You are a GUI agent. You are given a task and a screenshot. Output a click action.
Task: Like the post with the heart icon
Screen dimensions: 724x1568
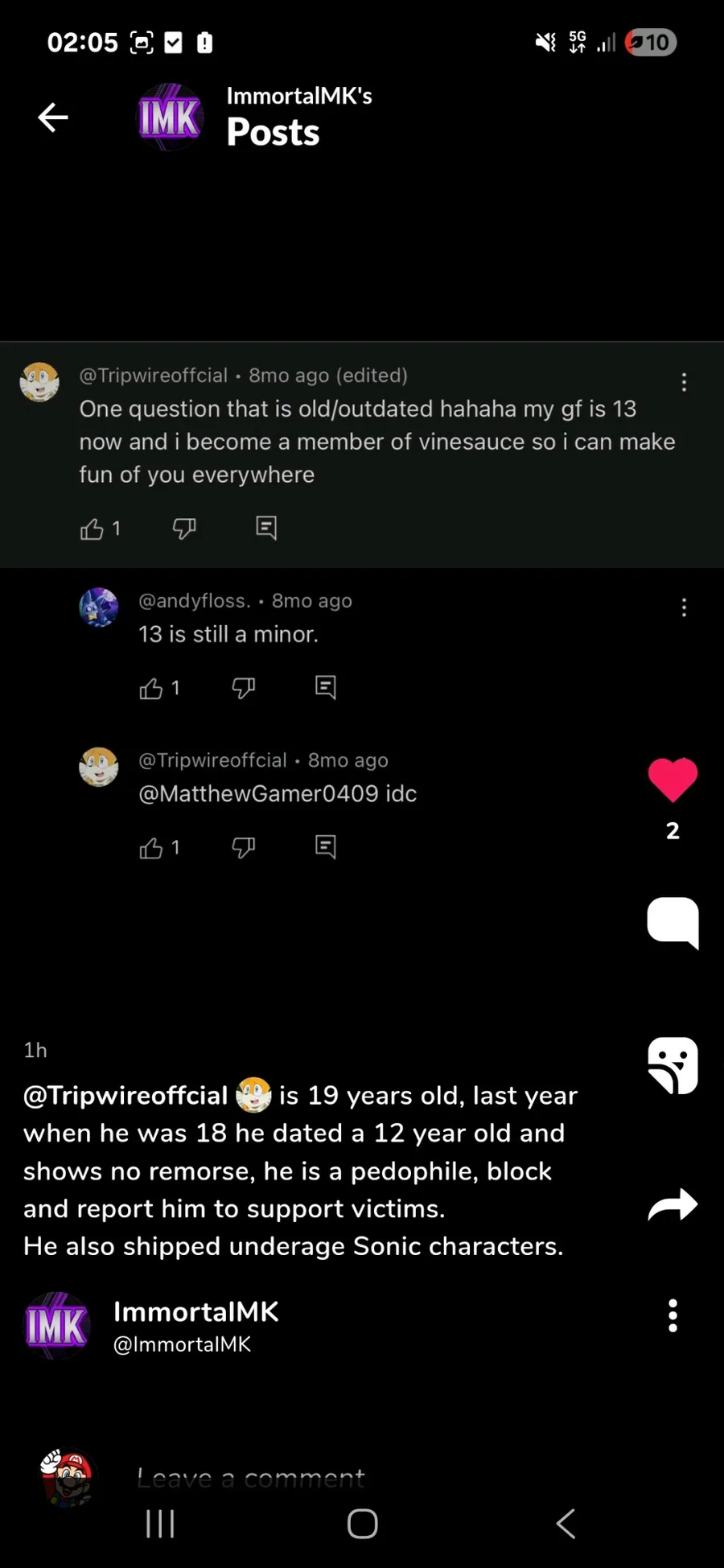[x=673, y=780]
